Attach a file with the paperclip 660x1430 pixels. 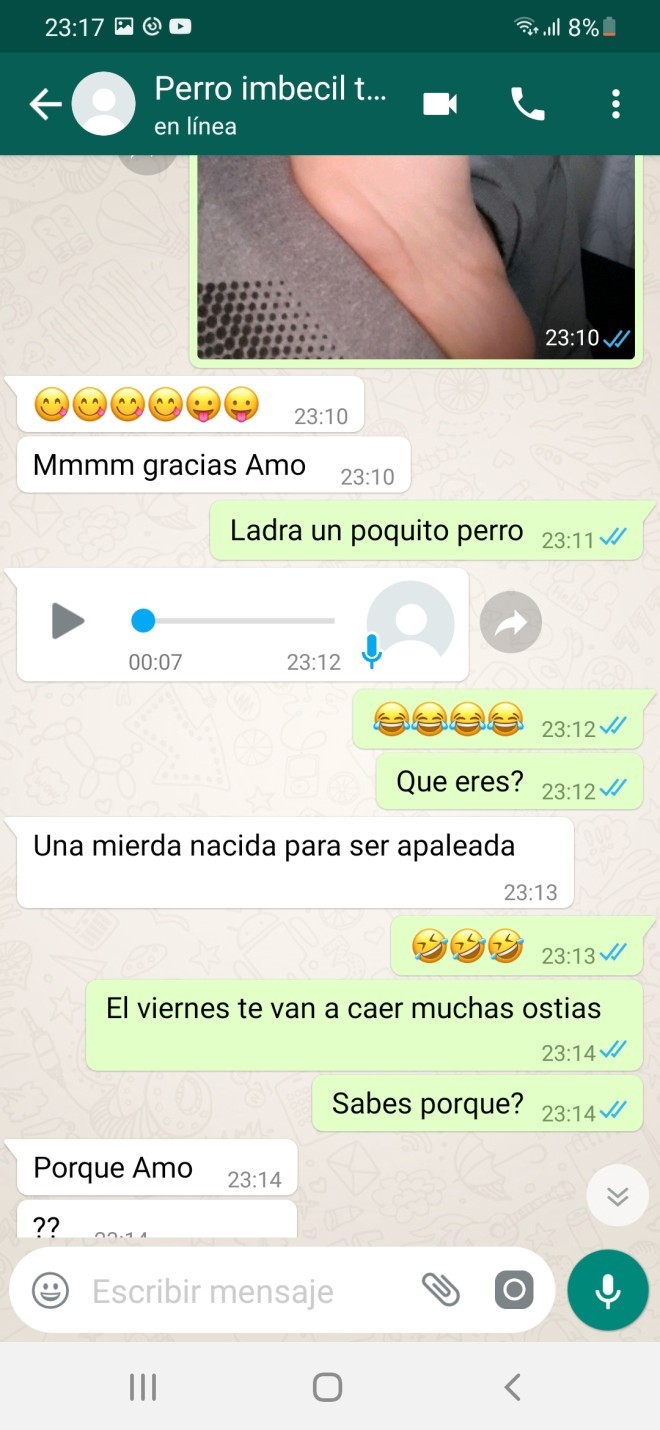click(x=440, y=1291)
